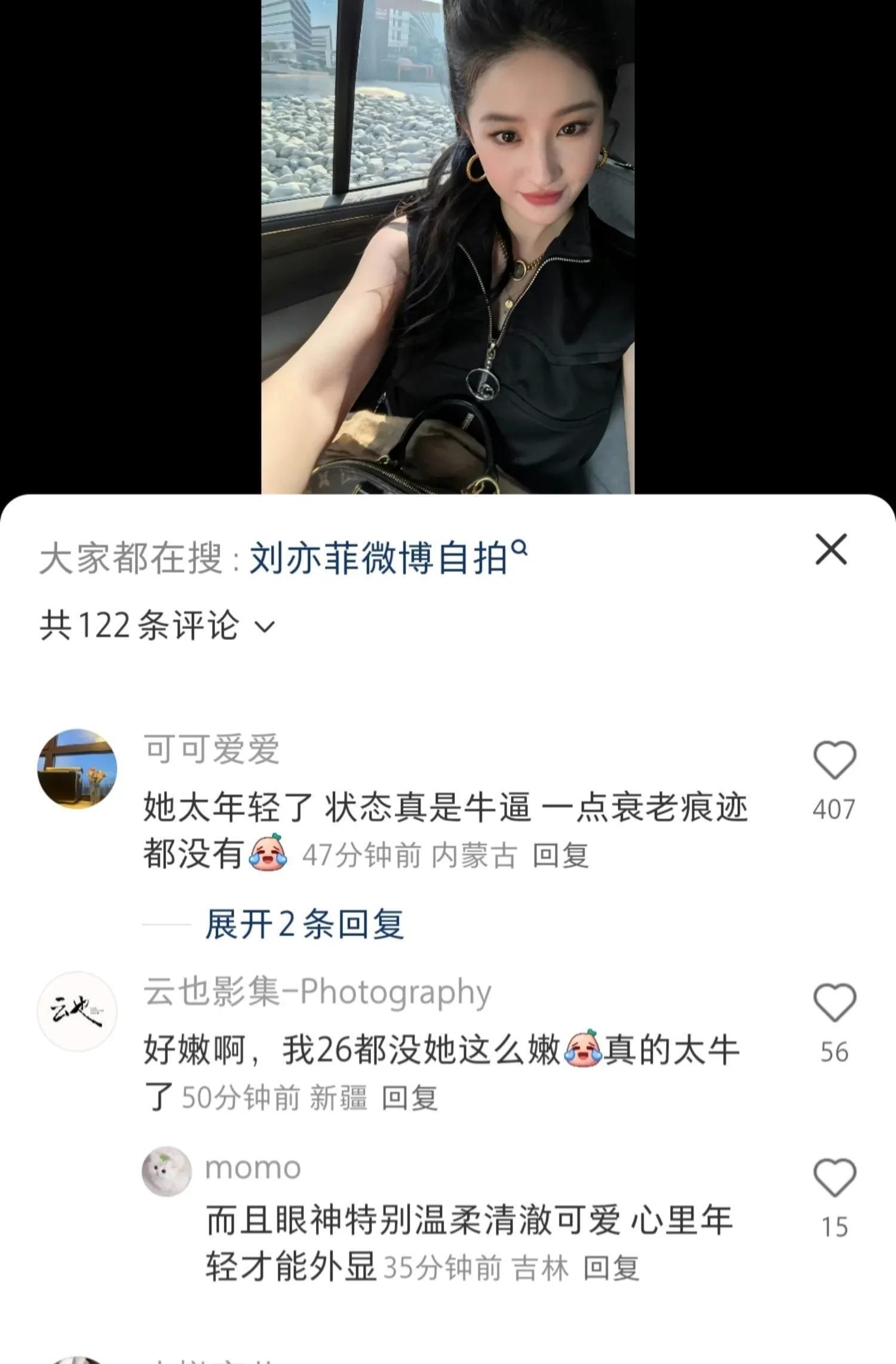Like the comment by 可可爱爱
The image size is (896, 1364).
pyautogui.click(x=834, y=760)
